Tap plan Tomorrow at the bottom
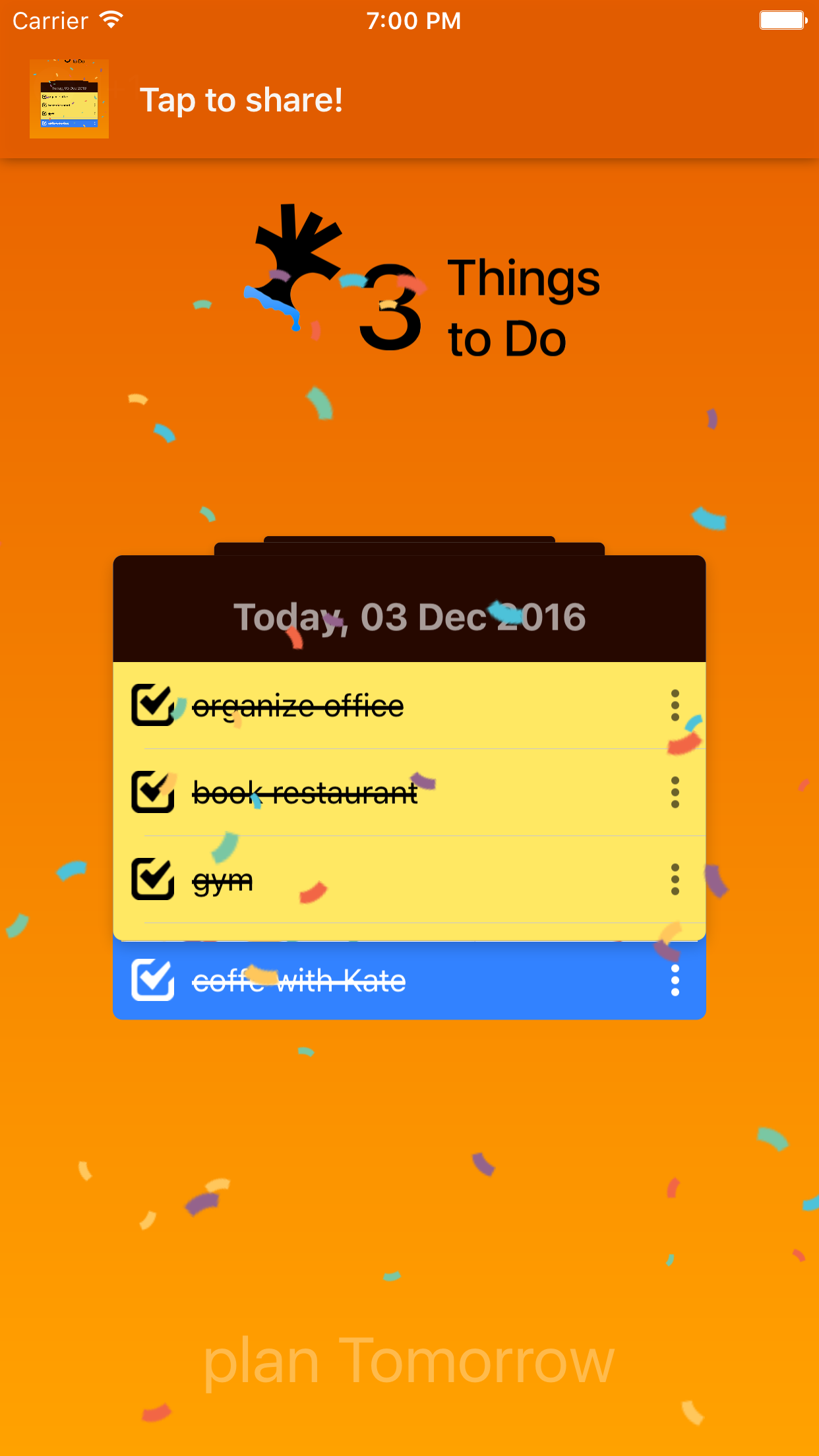 pos(409,1361)
